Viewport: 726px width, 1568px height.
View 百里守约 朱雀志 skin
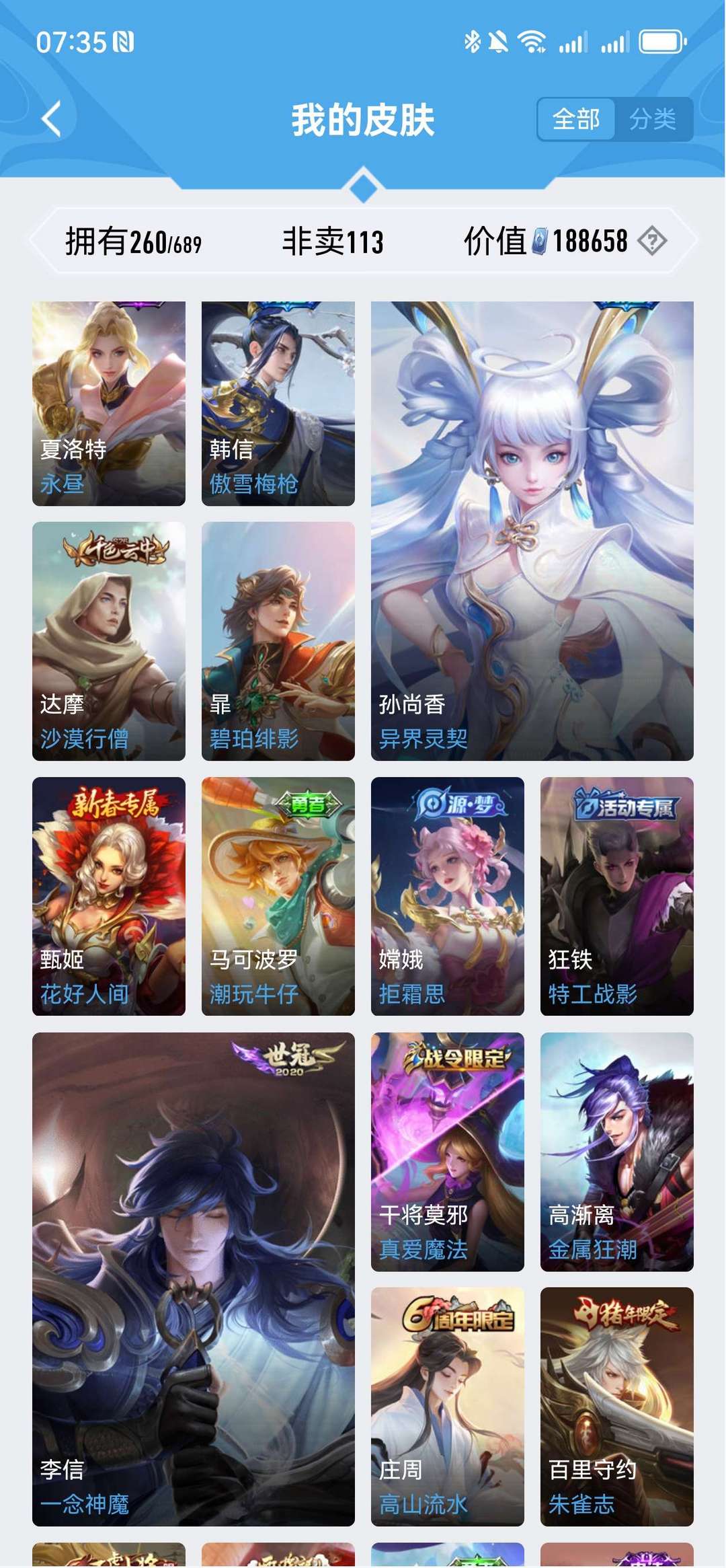click(617, 1407)
